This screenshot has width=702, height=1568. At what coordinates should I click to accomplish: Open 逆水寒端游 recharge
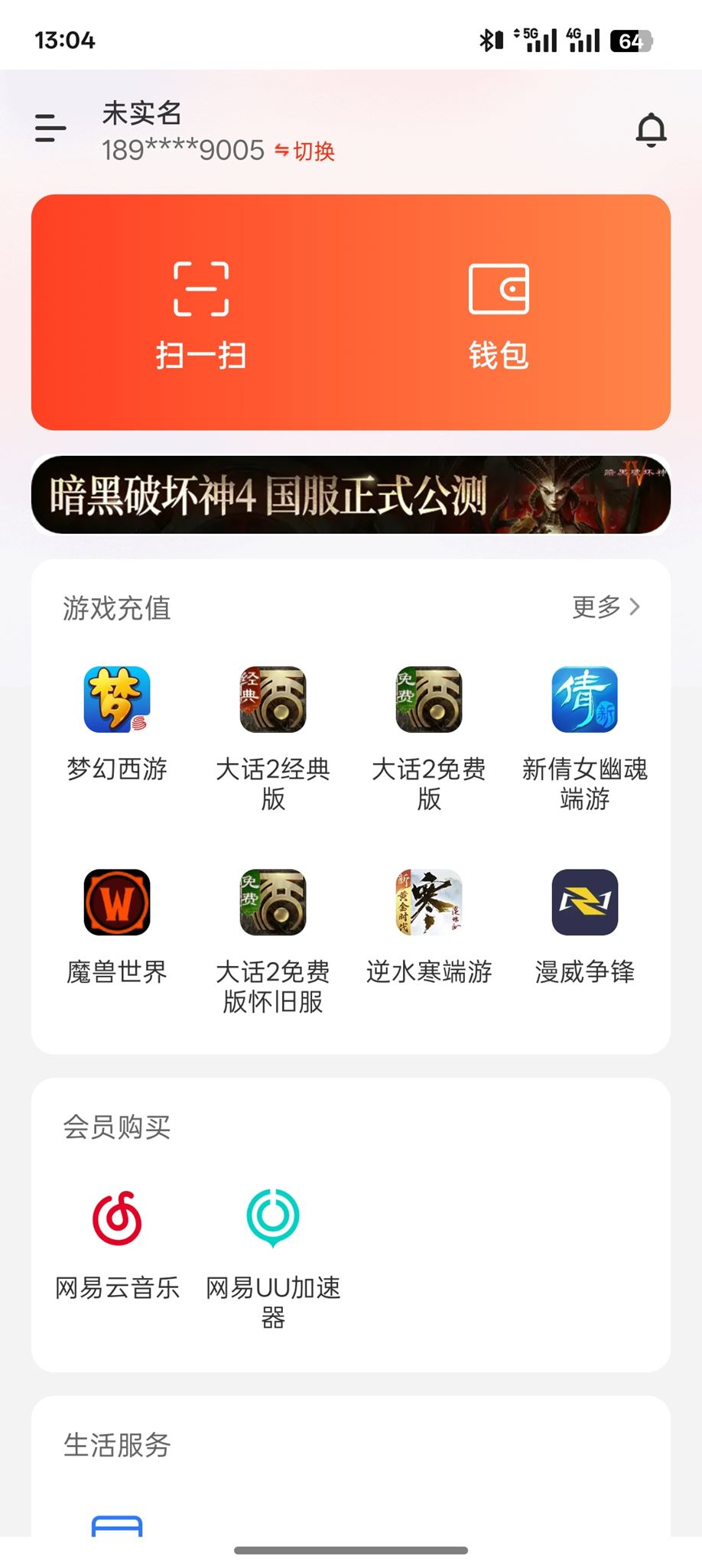pos(429,903)
